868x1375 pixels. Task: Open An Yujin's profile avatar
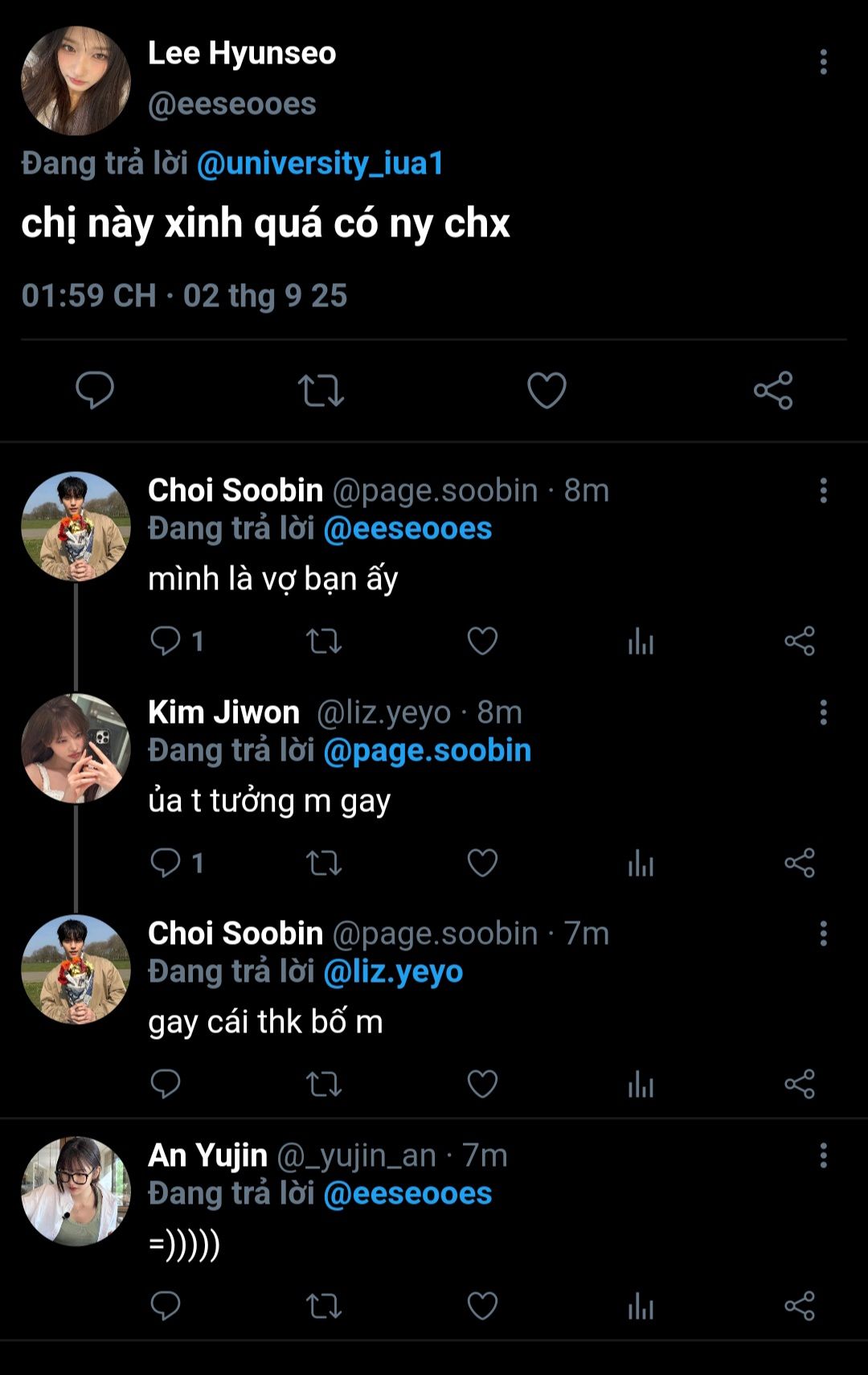click(76, 1191)
